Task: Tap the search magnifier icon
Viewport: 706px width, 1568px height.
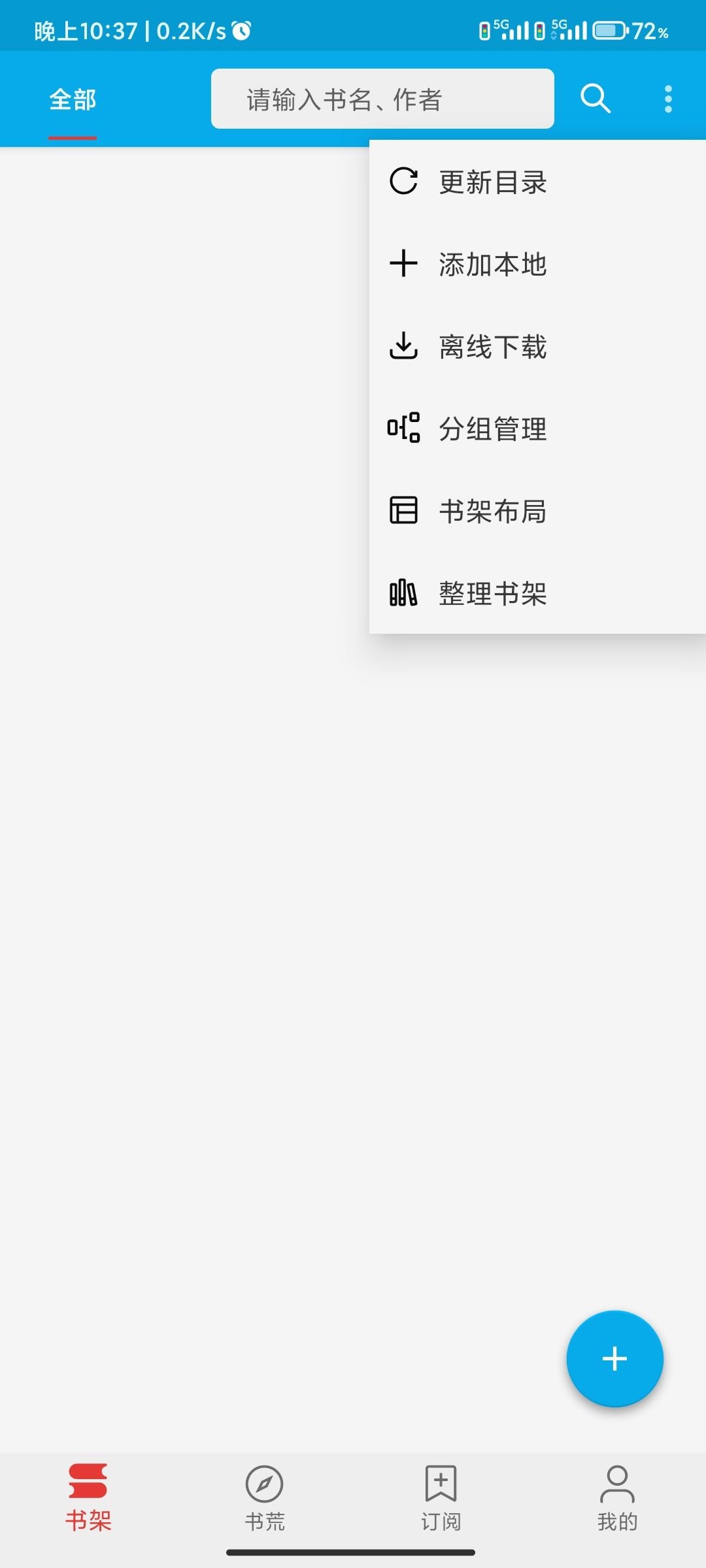Action: [x=595, y=99]
